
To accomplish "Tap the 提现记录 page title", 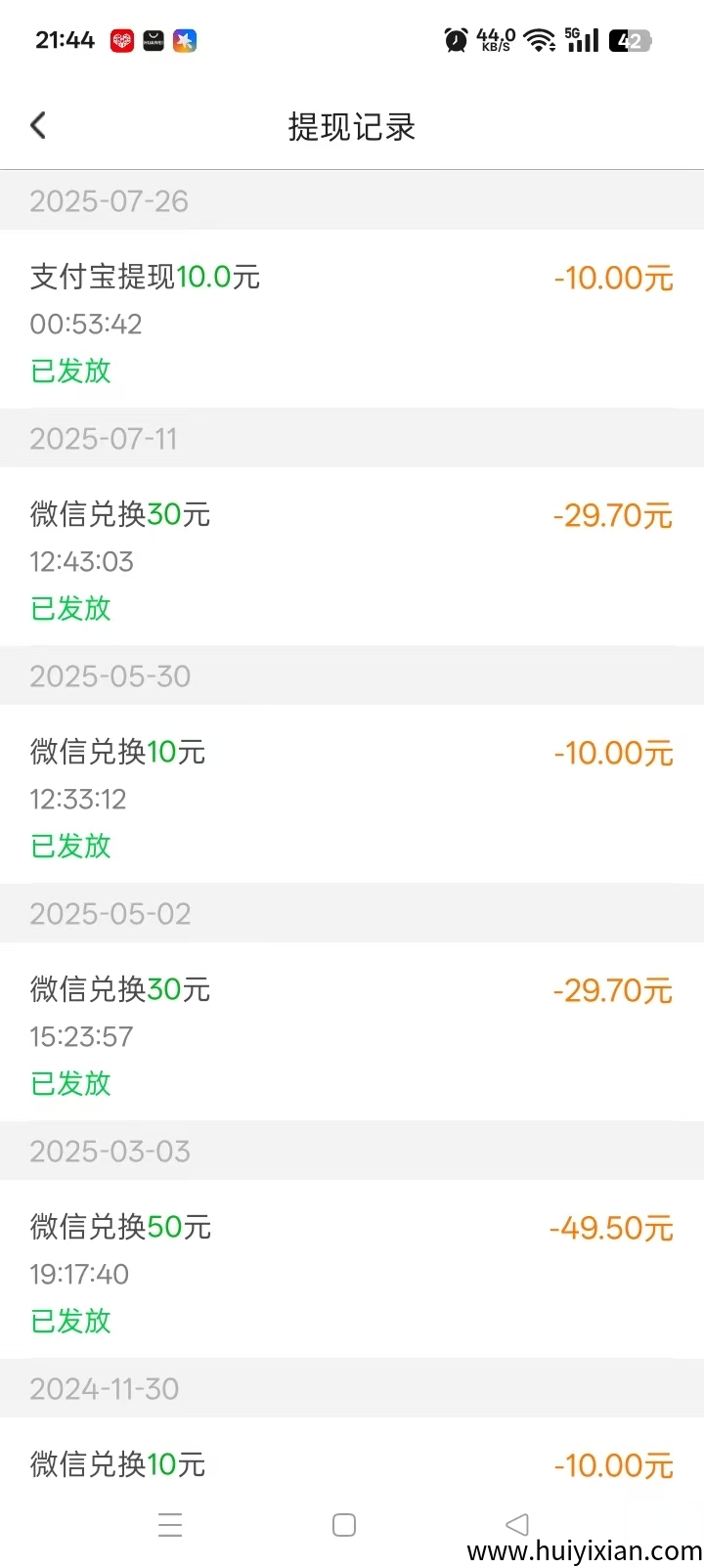I will click(351, 127).
